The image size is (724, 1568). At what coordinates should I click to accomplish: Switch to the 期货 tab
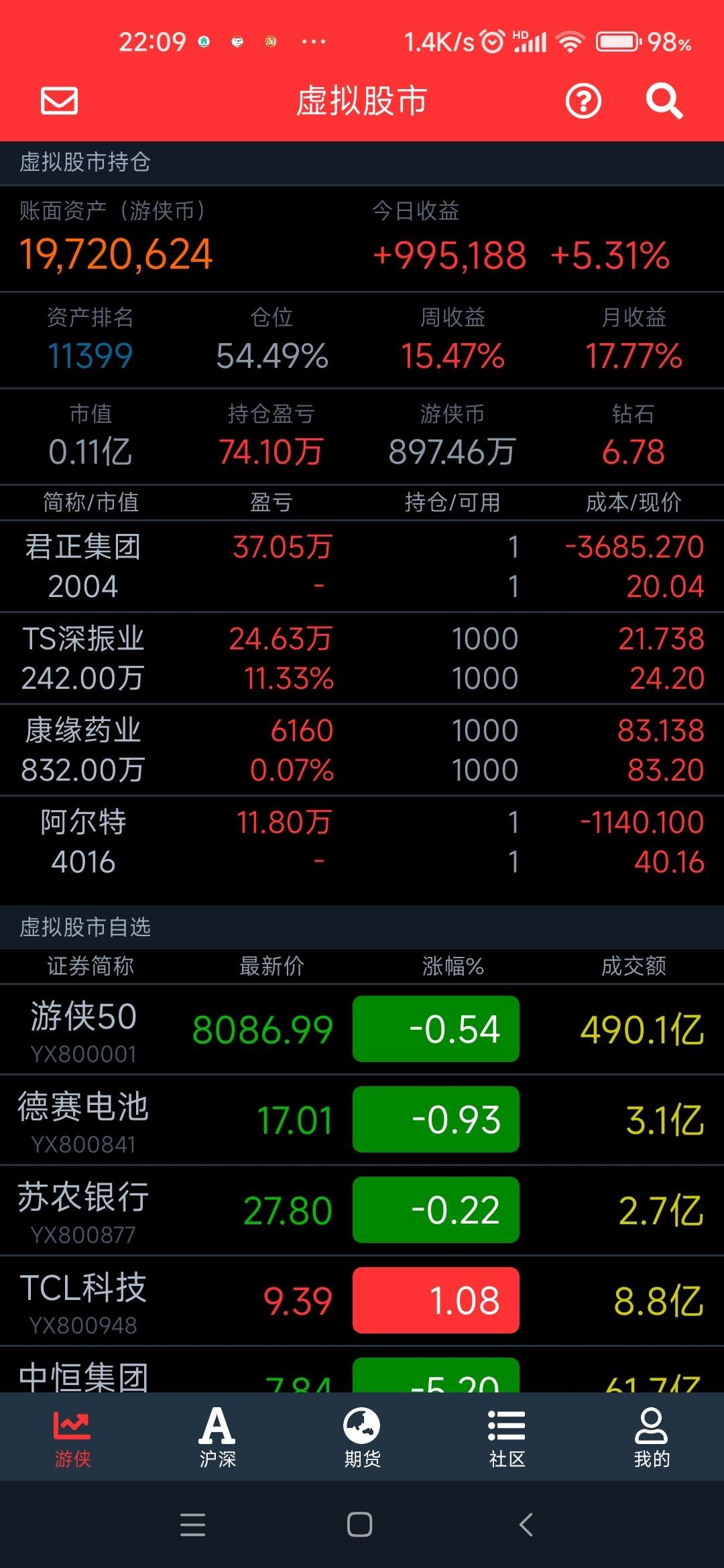(x=362, y=1437)
